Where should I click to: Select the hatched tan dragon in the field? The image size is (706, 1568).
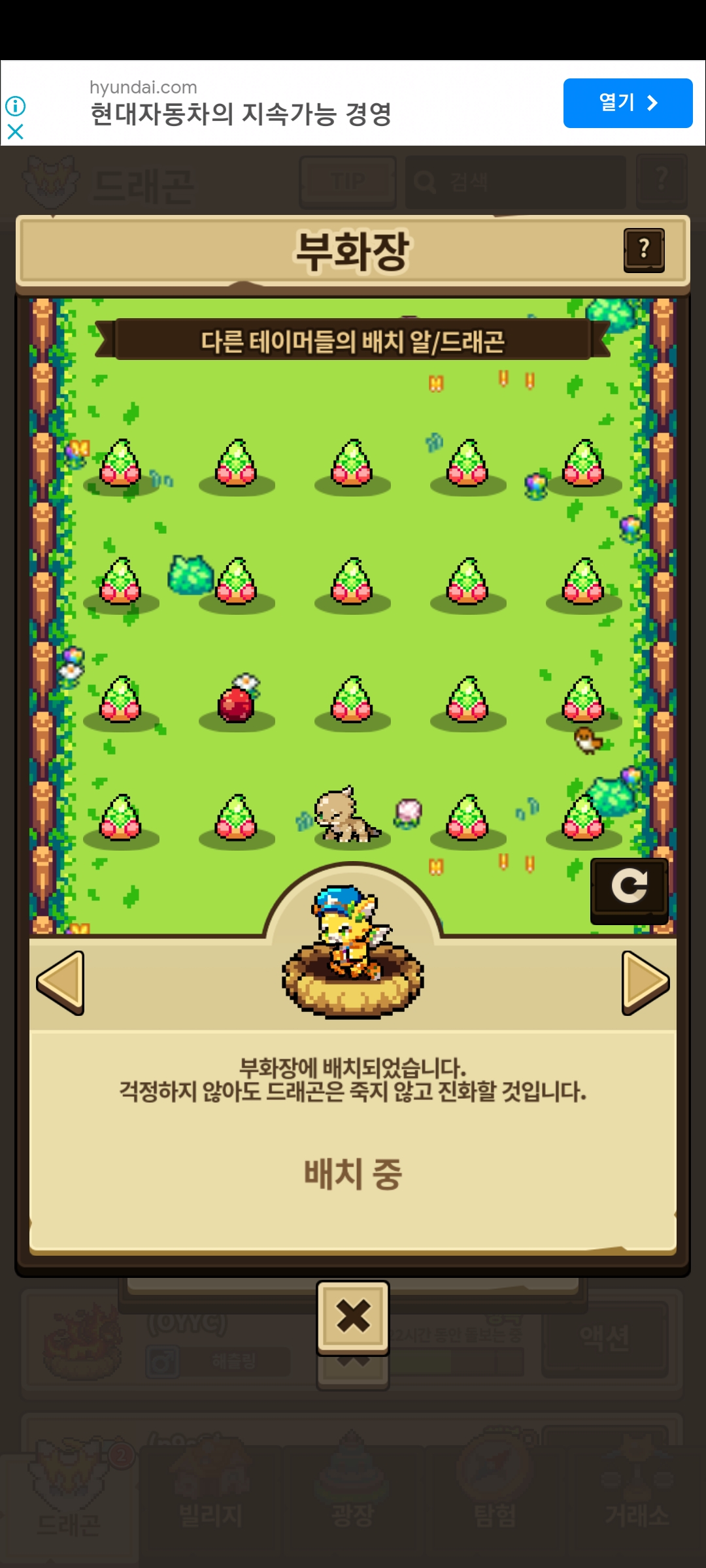pos(345,815)
